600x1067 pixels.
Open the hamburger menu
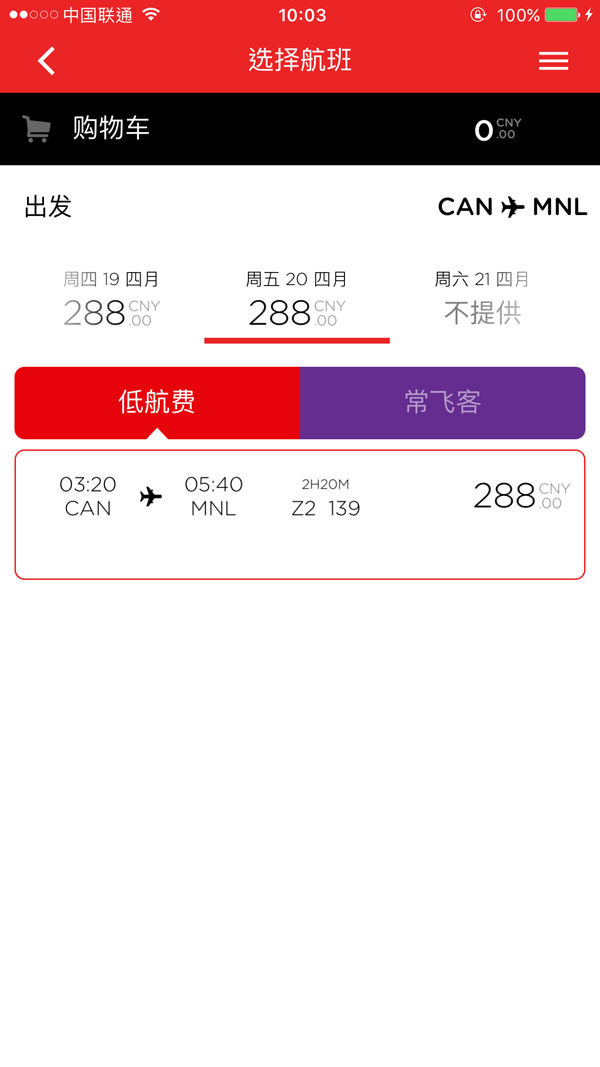click(553, 61)
